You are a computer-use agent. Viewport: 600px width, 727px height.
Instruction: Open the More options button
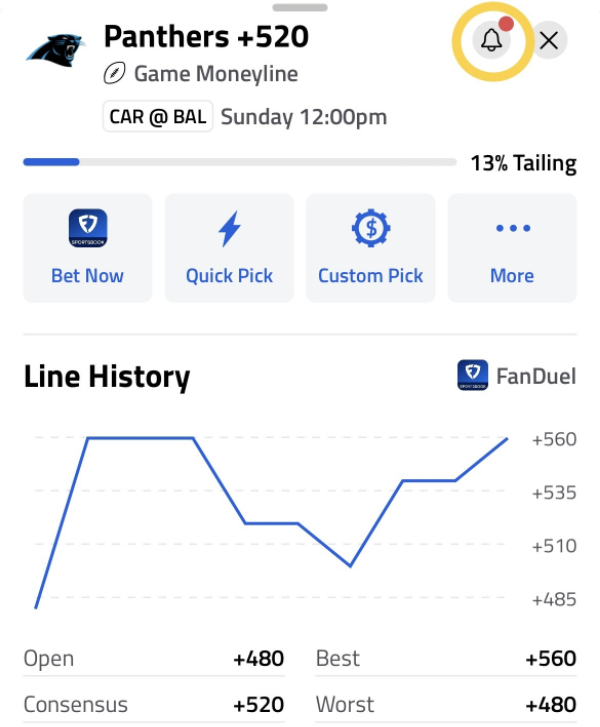[x=512, y=248]
